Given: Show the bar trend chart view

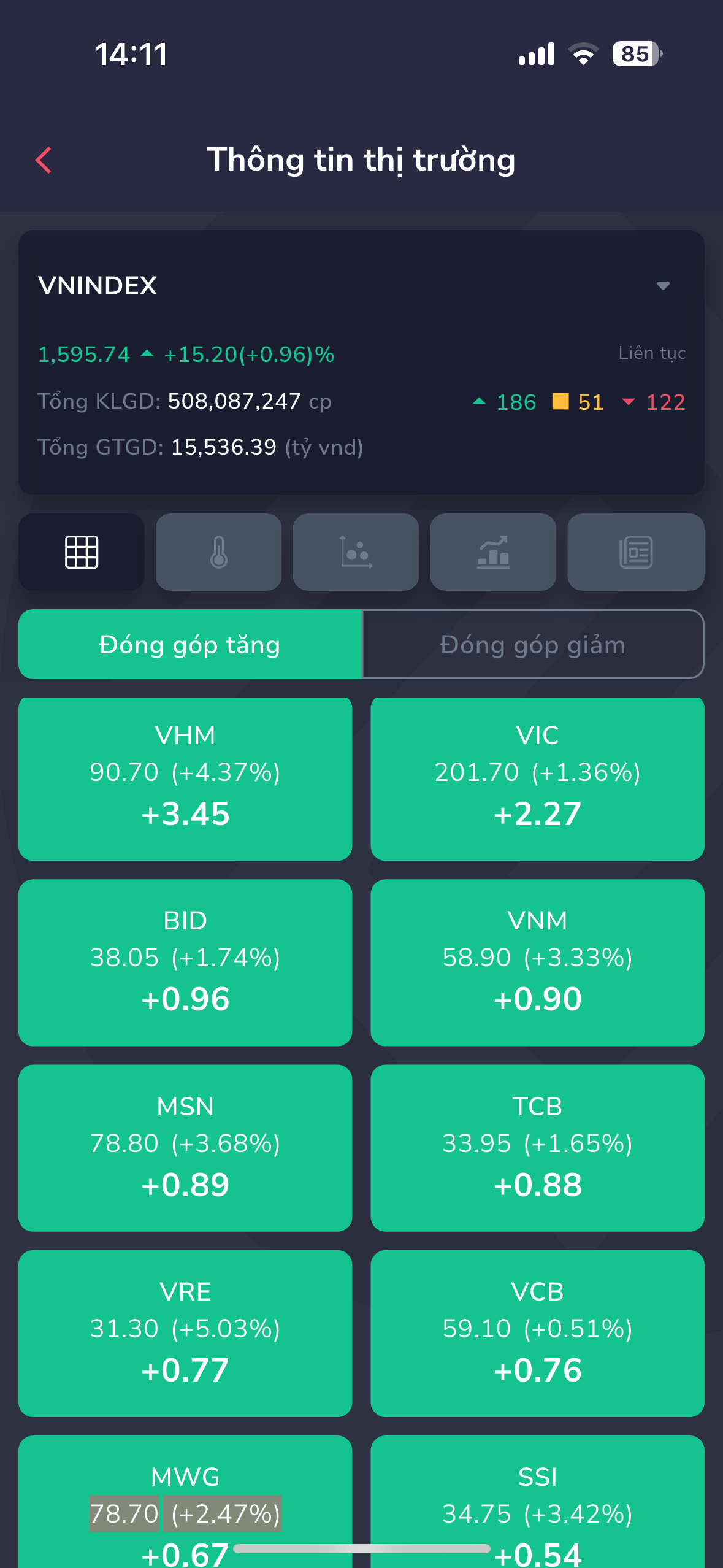Looking at the screenshot, I should pyautogui.click(x=493, y=552).
